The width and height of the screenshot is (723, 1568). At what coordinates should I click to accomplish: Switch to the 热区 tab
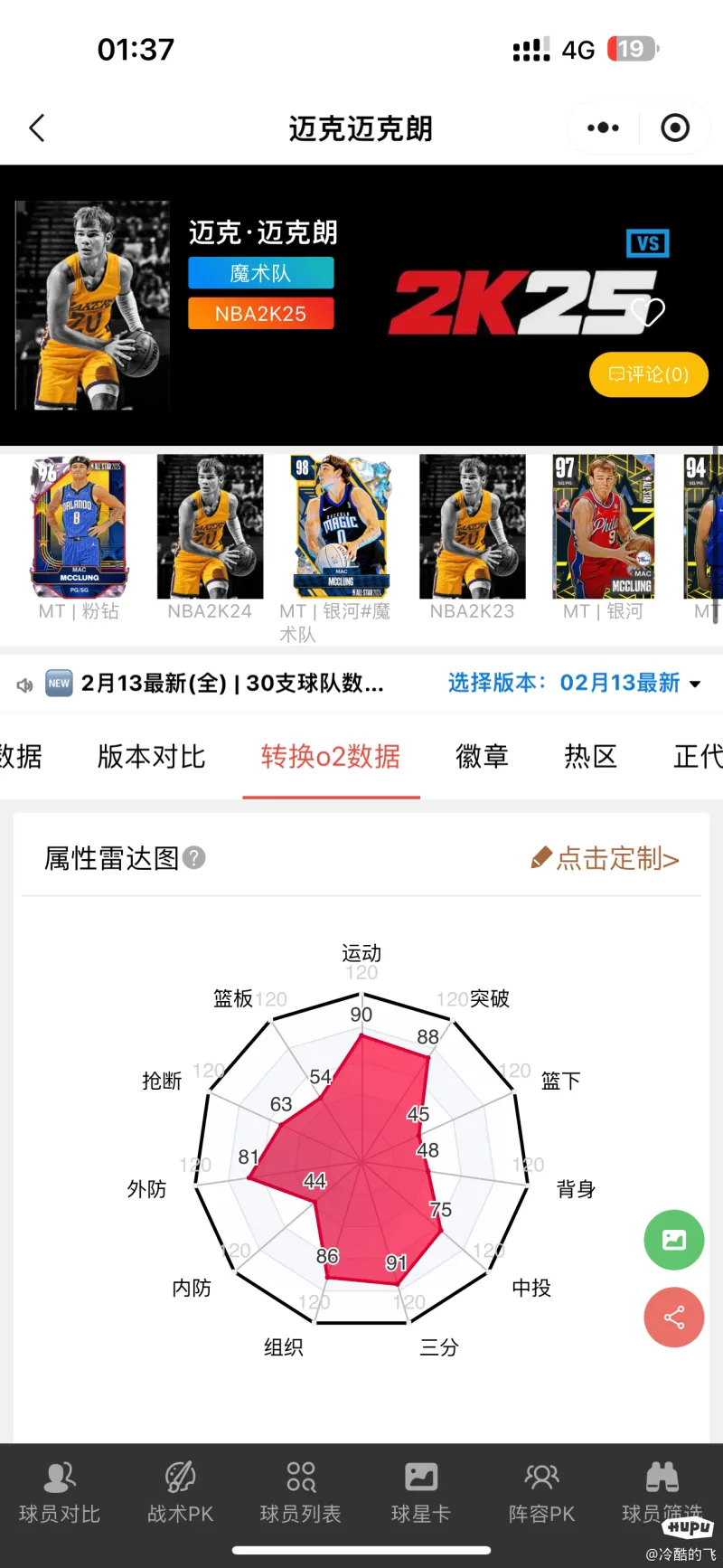[x=590, y=756]
